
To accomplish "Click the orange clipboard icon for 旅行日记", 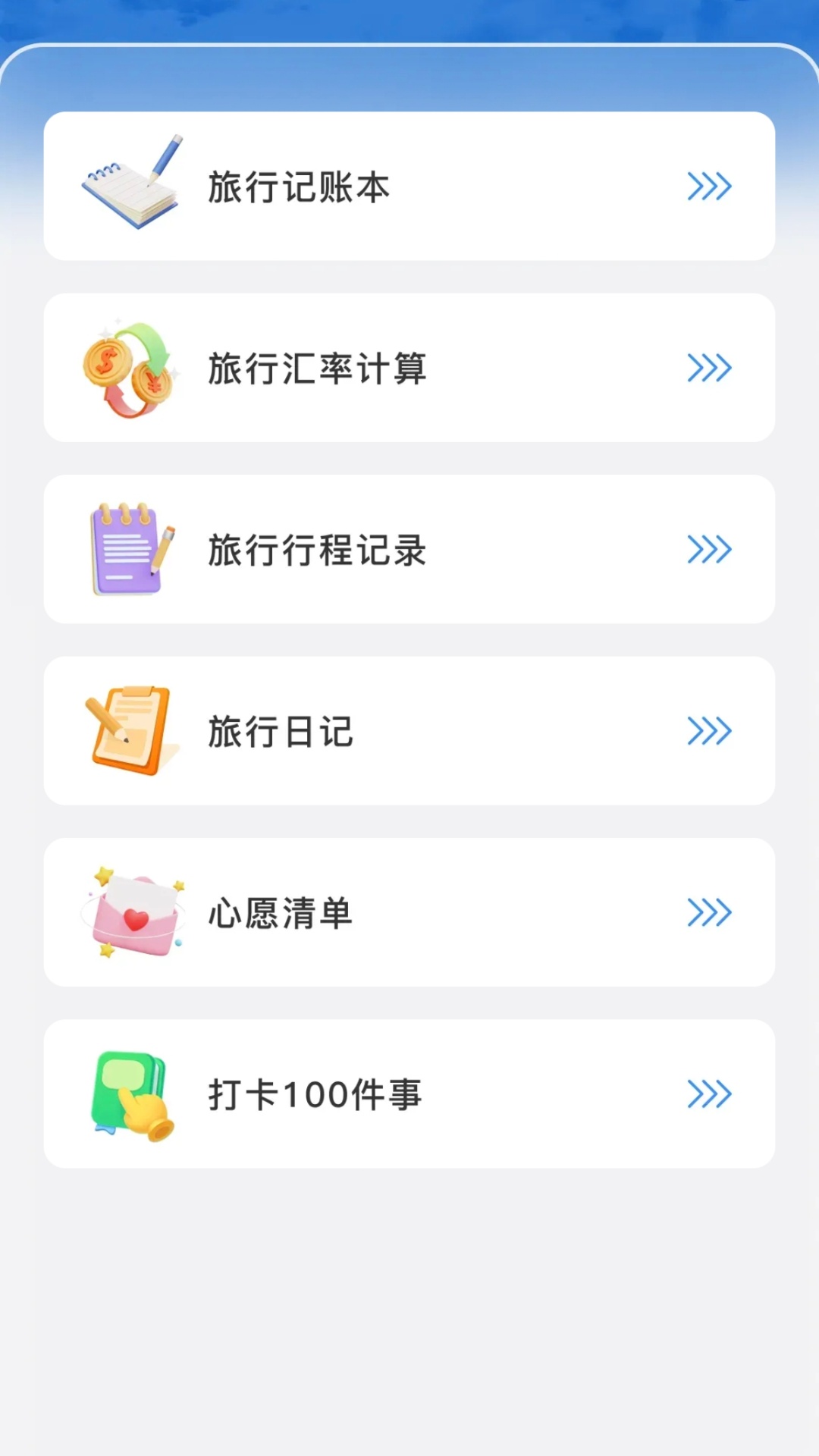I will click(x=130, y=730).
